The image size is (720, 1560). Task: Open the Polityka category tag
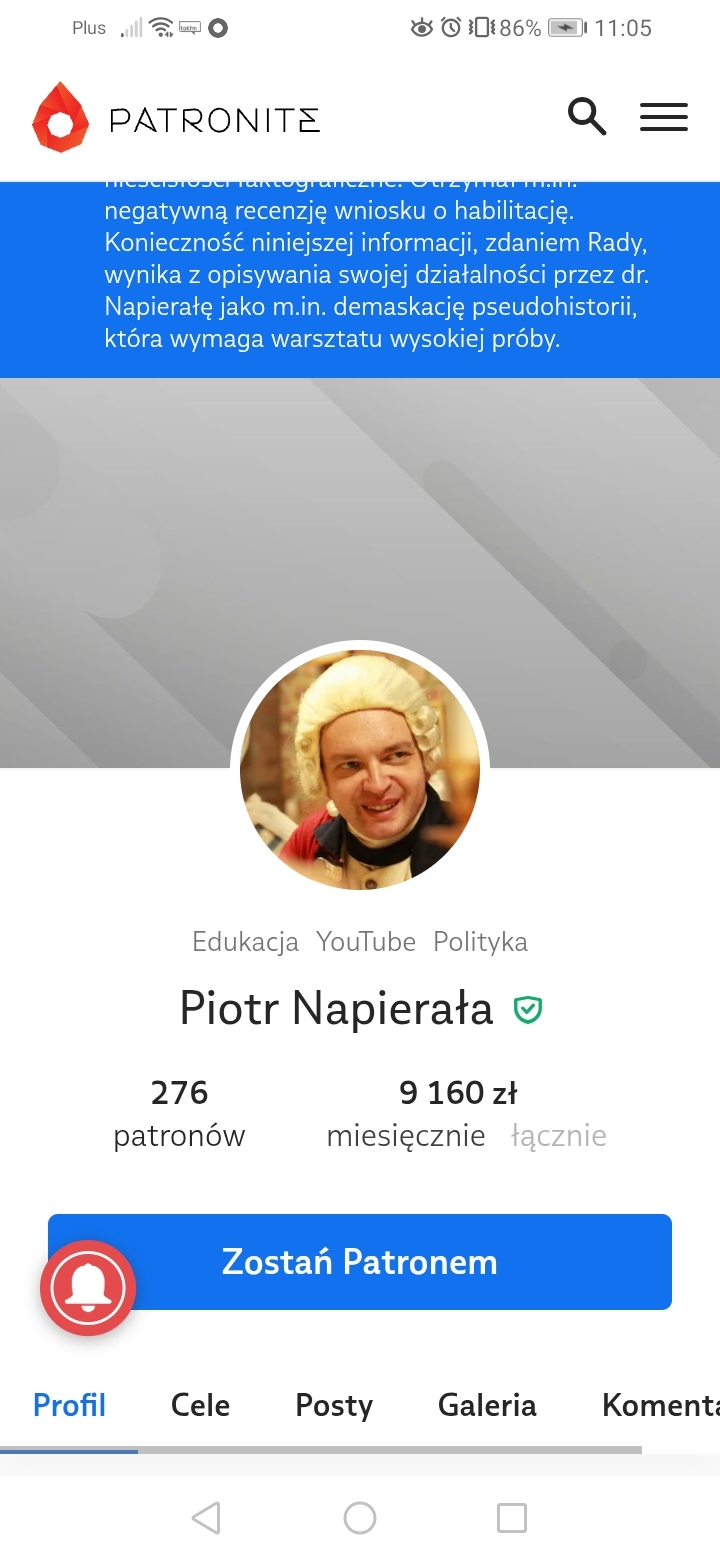coord(480,942)
